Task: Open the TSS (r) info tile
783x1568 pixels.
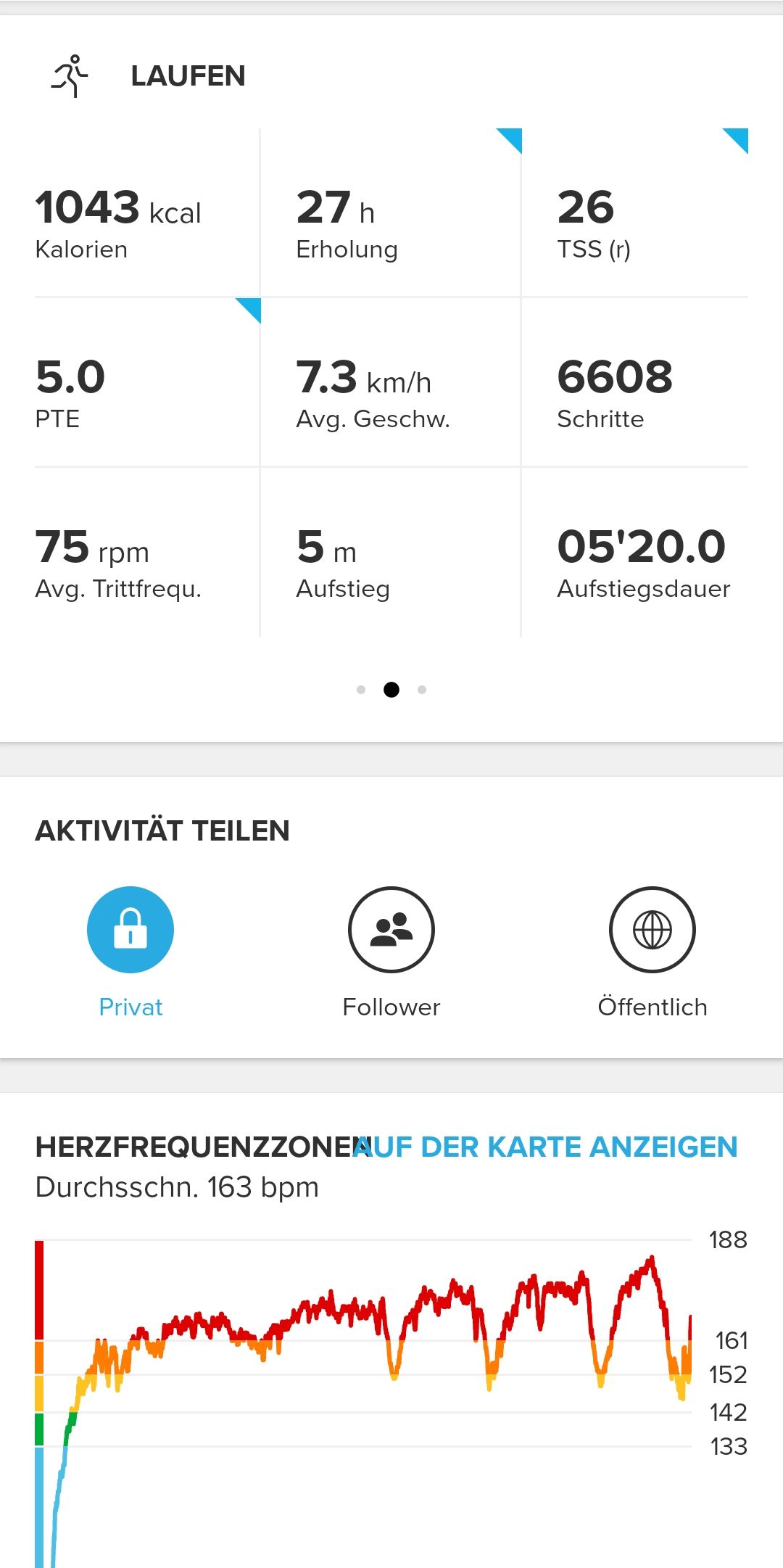Action: [x=635, y=212]
